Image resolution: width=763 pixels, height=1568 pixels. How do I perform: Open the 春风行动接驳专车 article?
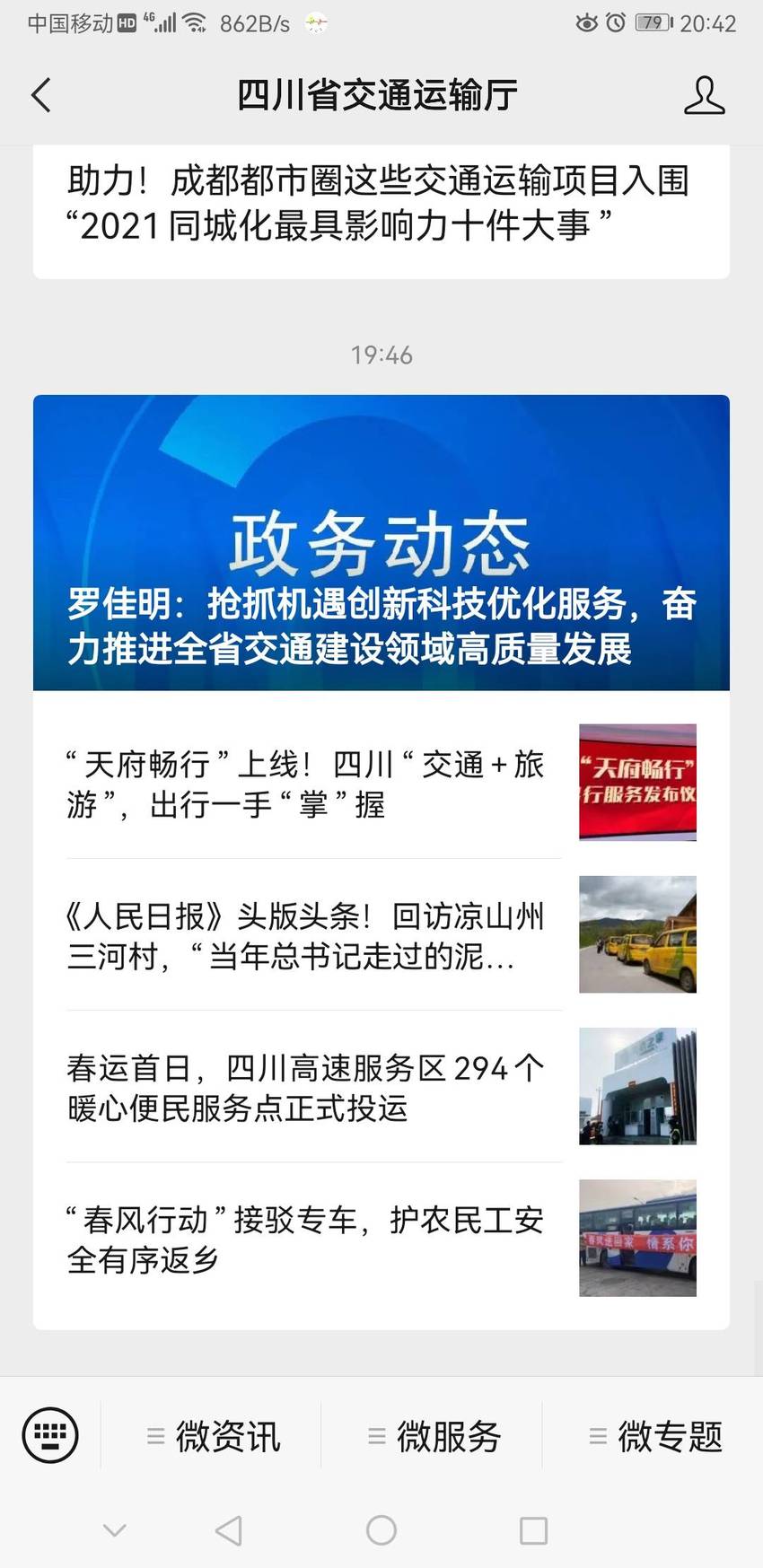381,1239
